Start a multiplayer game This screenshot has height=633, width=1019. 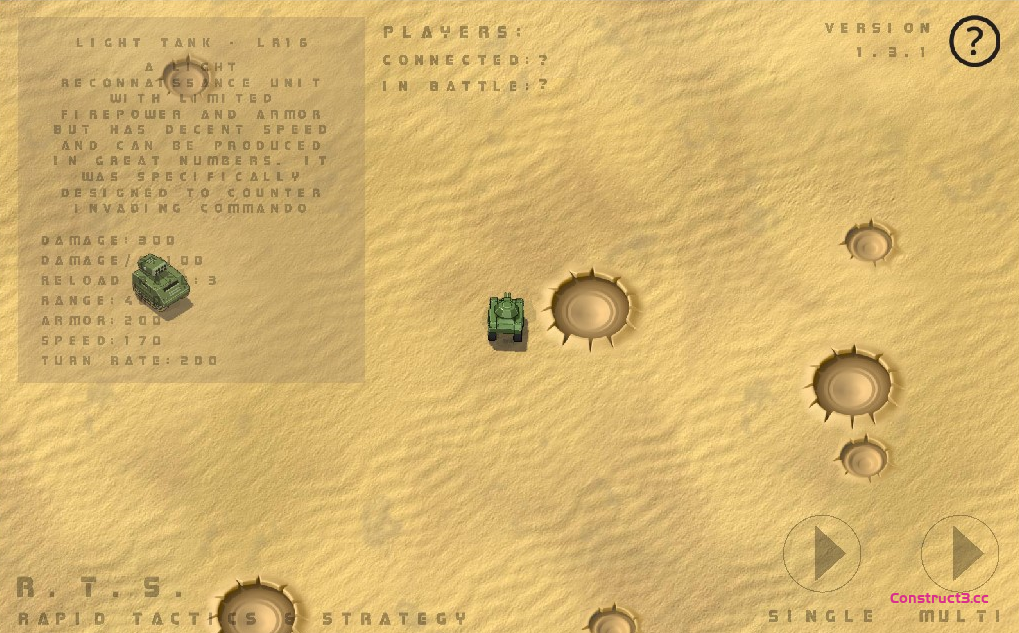(x=959, y=554)
